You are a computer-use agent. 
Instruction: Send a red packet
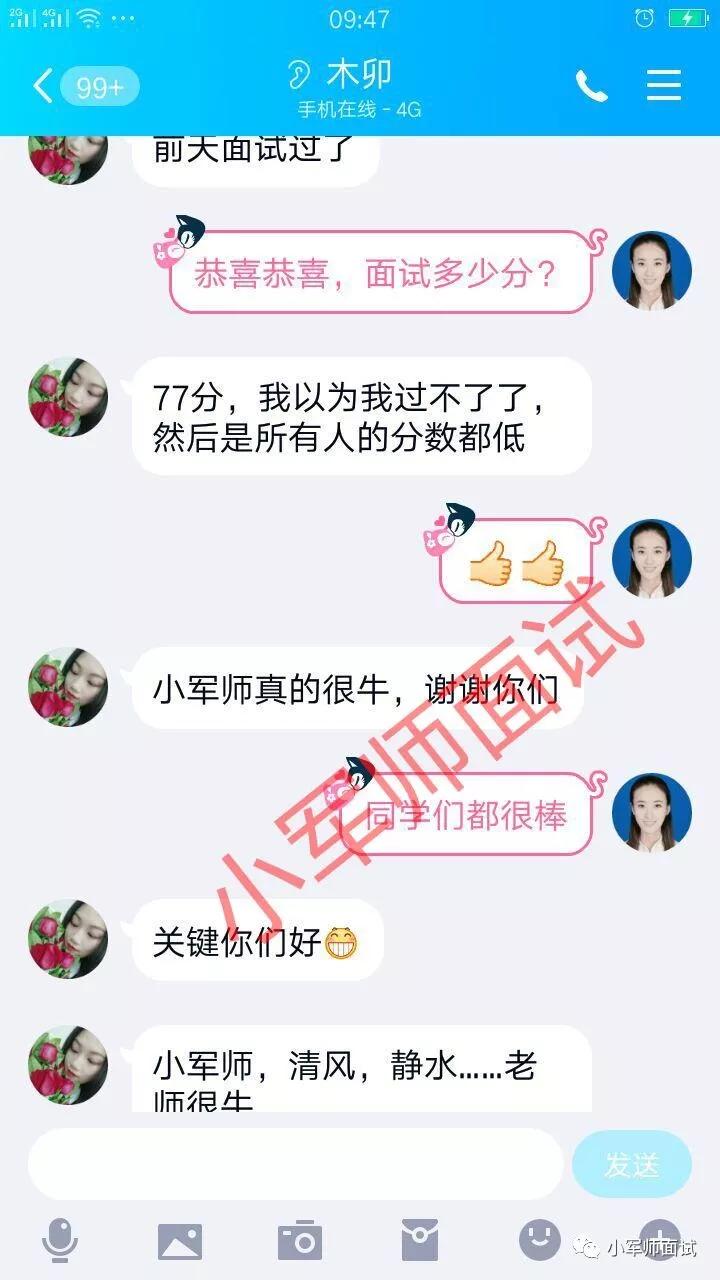tap(420, 1241)
